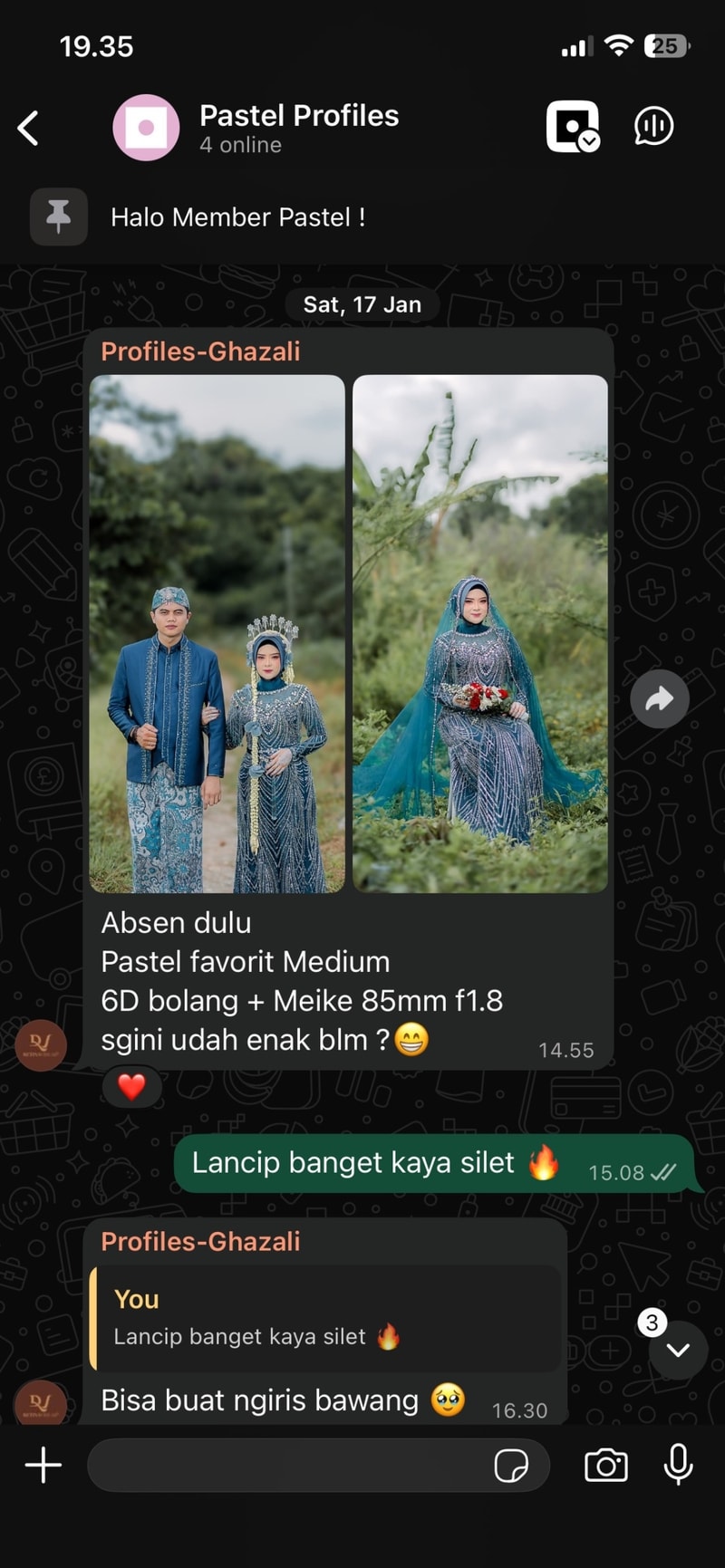Open the attachment plus menu

(43, 1465)
